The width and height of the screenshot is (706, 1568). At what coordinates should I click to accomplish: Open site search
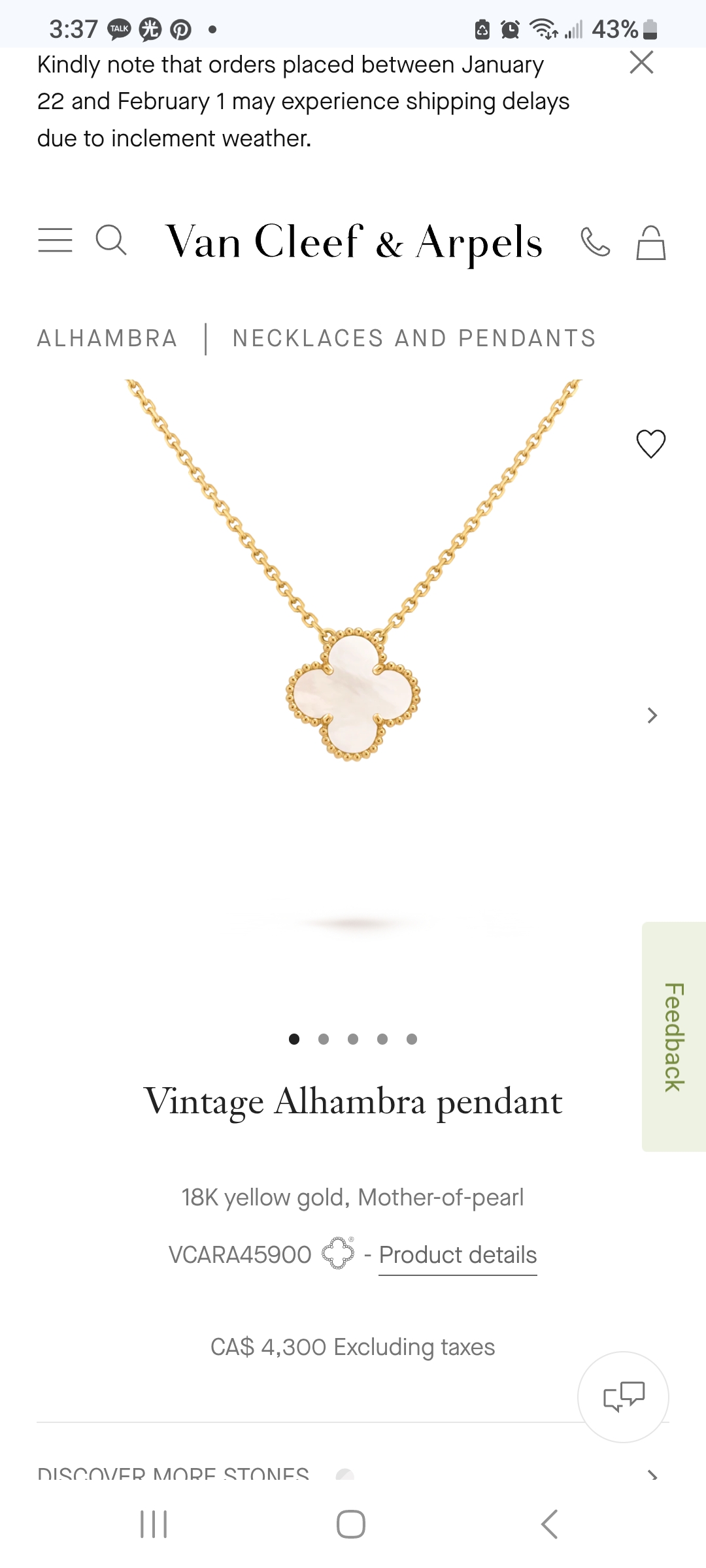[111, 240]
